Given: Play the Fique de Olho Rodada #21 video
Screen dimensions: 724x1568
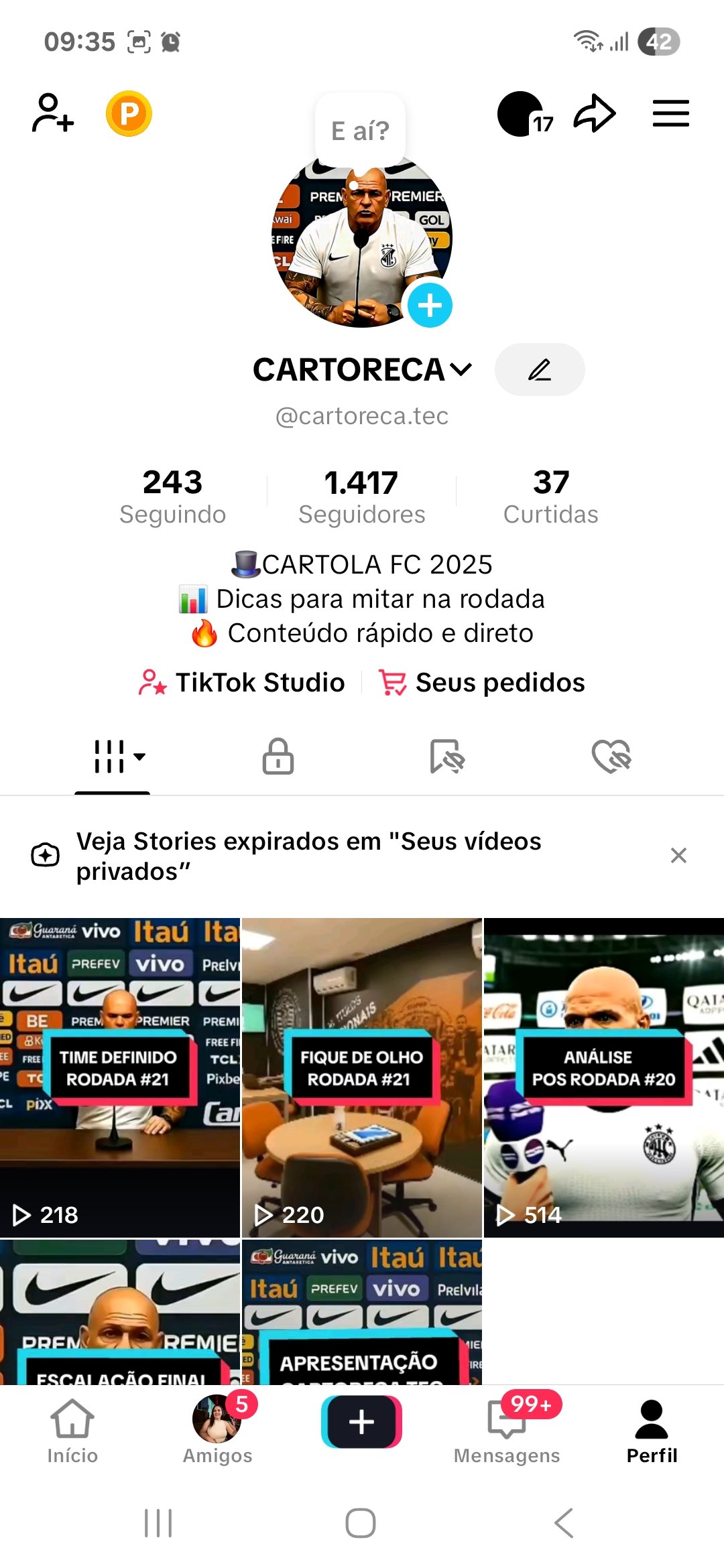Looking at the screenshot, I should tap(361, 1077).
